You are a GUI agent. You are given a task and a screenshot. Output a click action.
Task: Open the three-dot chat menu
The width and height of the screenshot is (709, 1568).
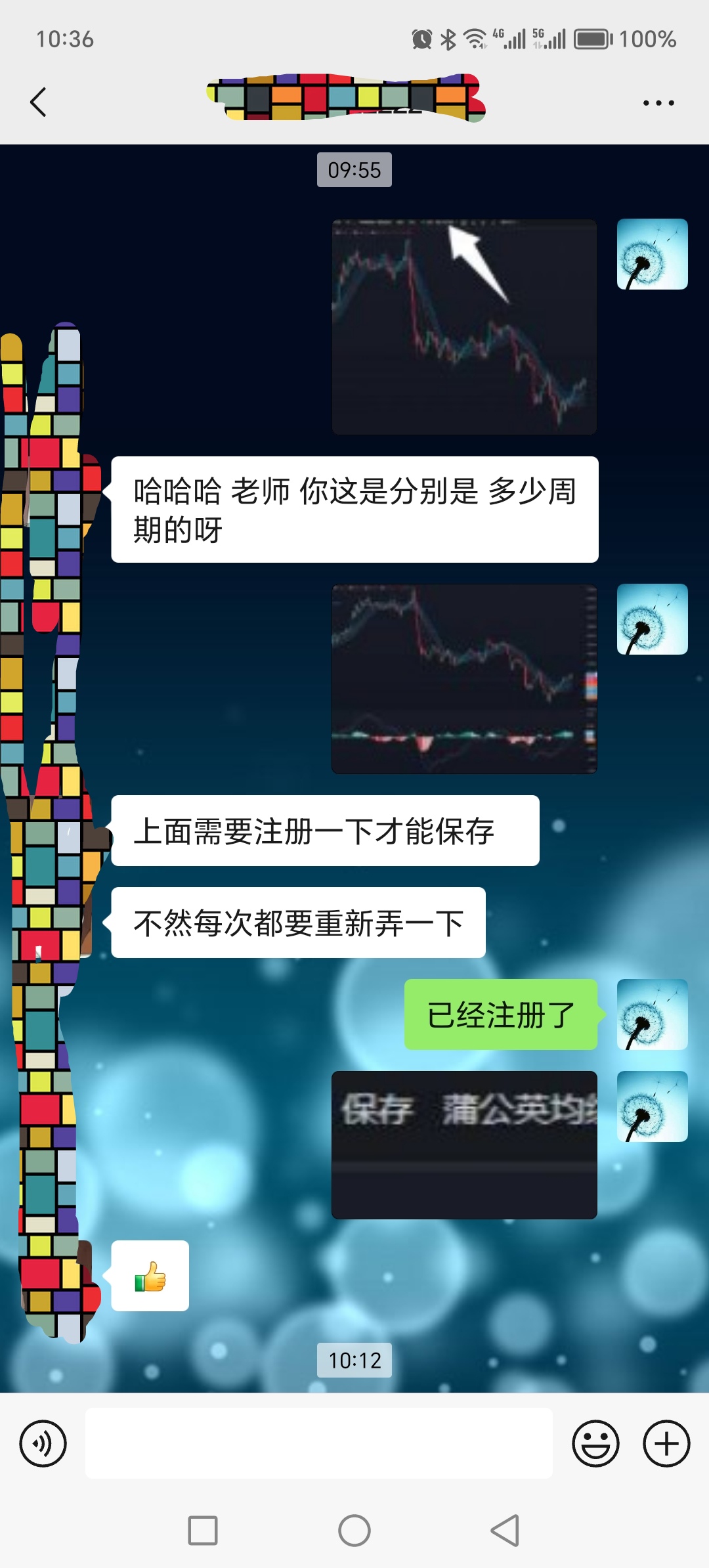point(658,103)
